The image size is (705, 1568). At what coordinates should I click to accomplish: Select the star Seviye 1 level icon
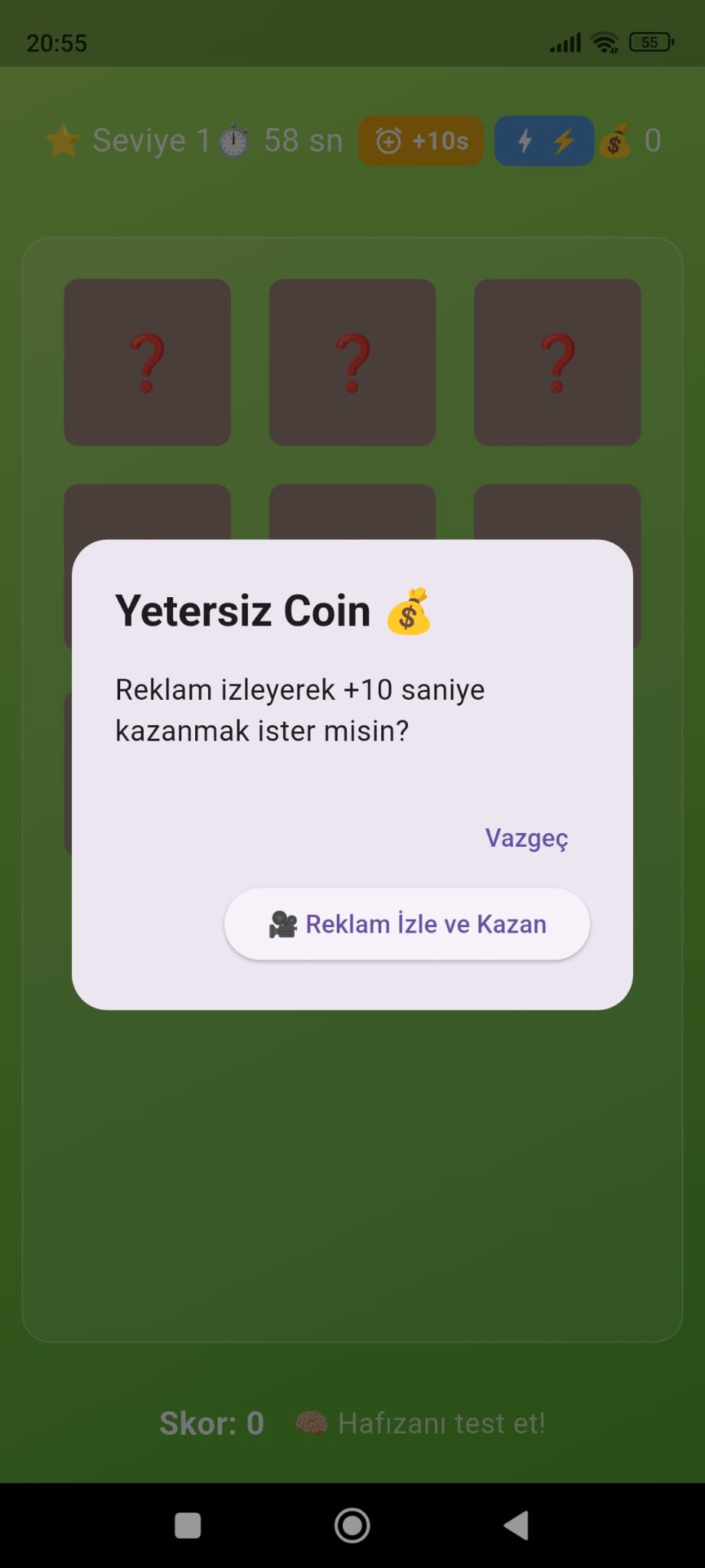(x=64, y=140)
